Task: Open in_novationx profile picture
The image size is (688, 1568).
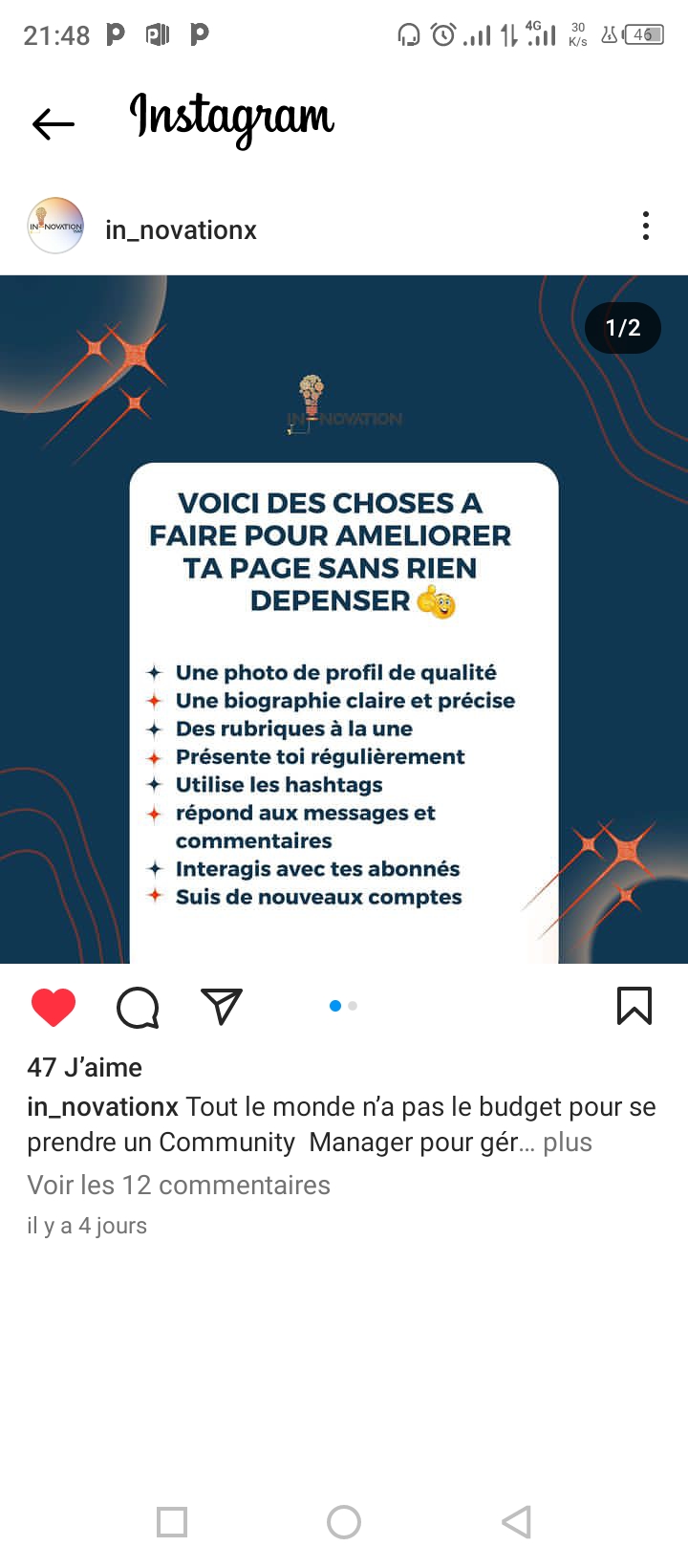Action: tap(55, 227)
